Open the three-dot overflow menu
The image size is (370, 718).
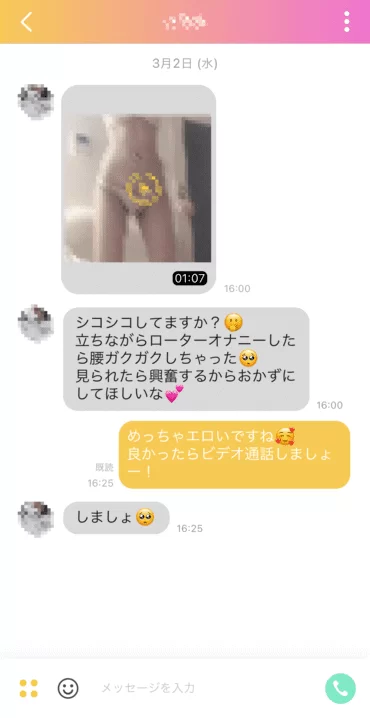click(347, 22)
